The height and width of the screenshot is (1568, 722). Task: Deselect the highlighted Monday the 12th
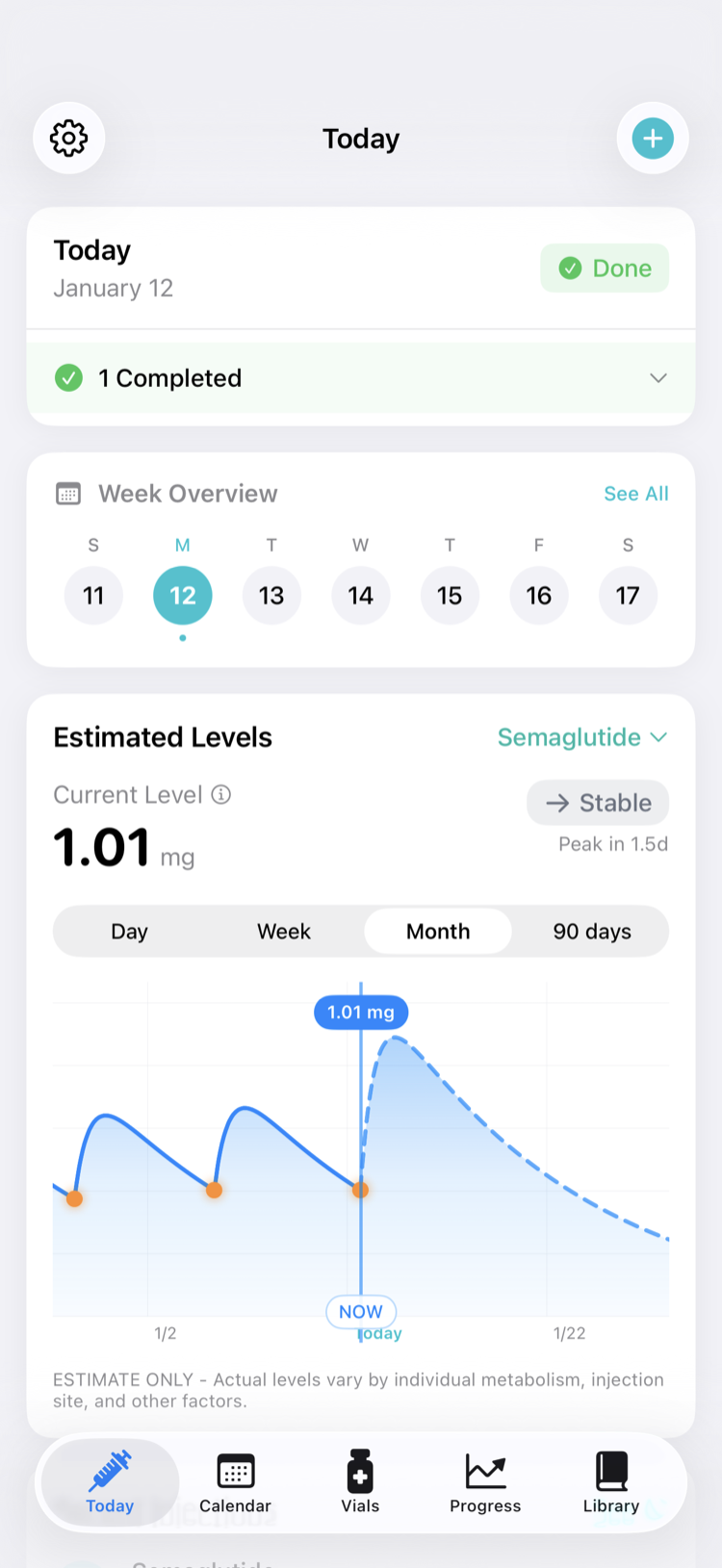click(x=182, y=595)
